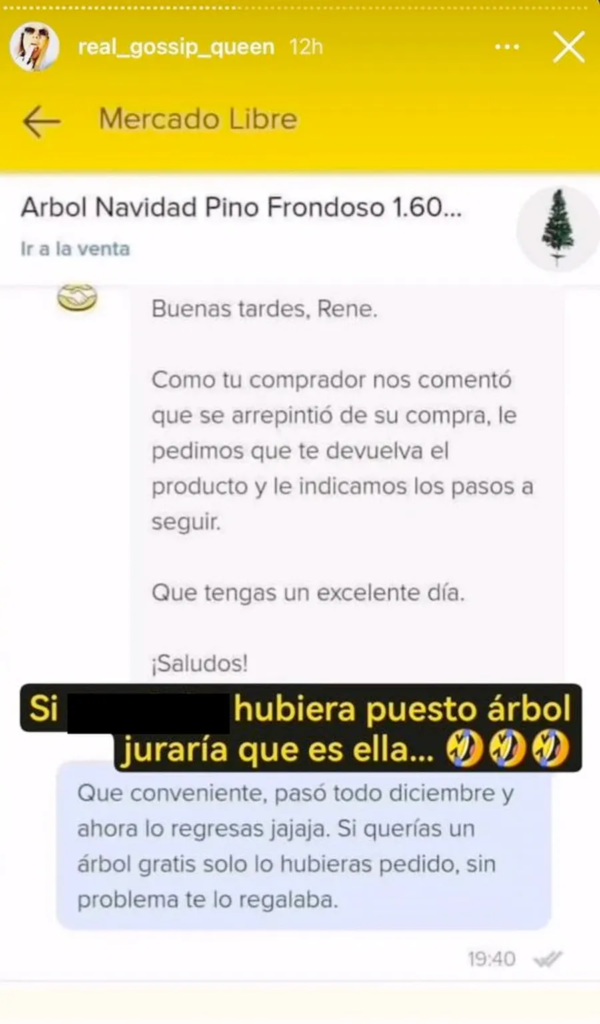This screenshot has height=1024, width=600.
Task: Tap real_gossip_queen's profile avatar
Action: coord(34,48)
